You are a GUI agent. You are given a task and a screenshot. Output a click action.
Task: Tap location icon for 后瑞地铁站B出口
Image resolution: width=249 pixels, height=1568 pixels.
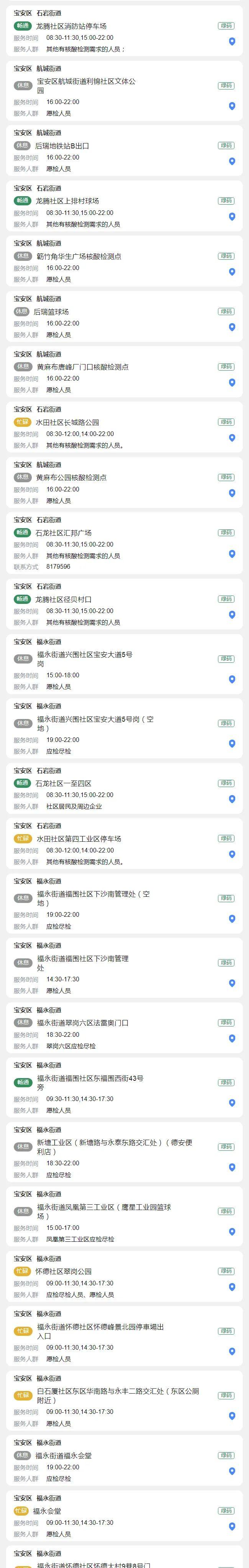232,161
